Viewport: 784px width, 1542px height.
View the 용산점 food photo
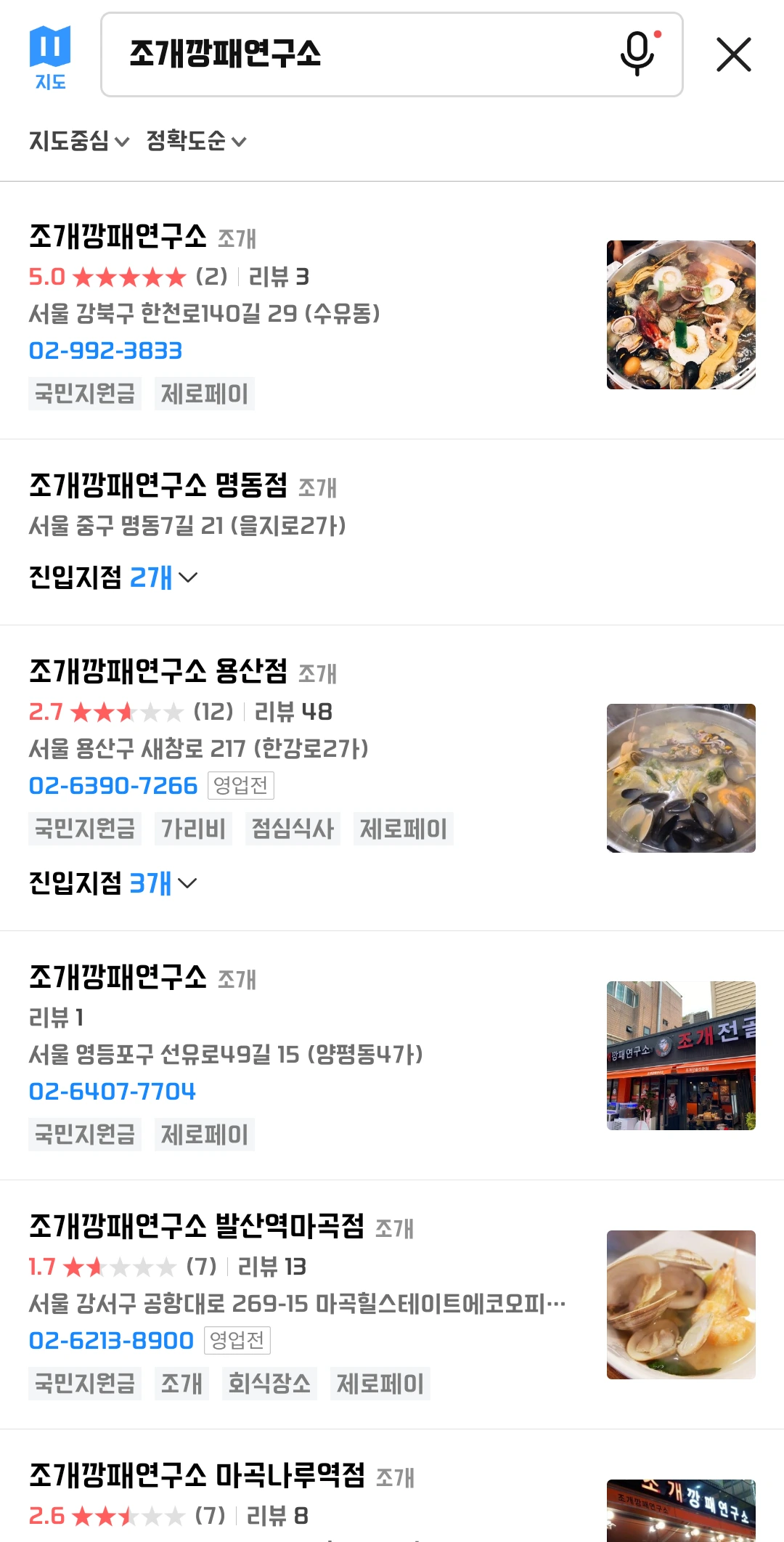tap(681, 778)
